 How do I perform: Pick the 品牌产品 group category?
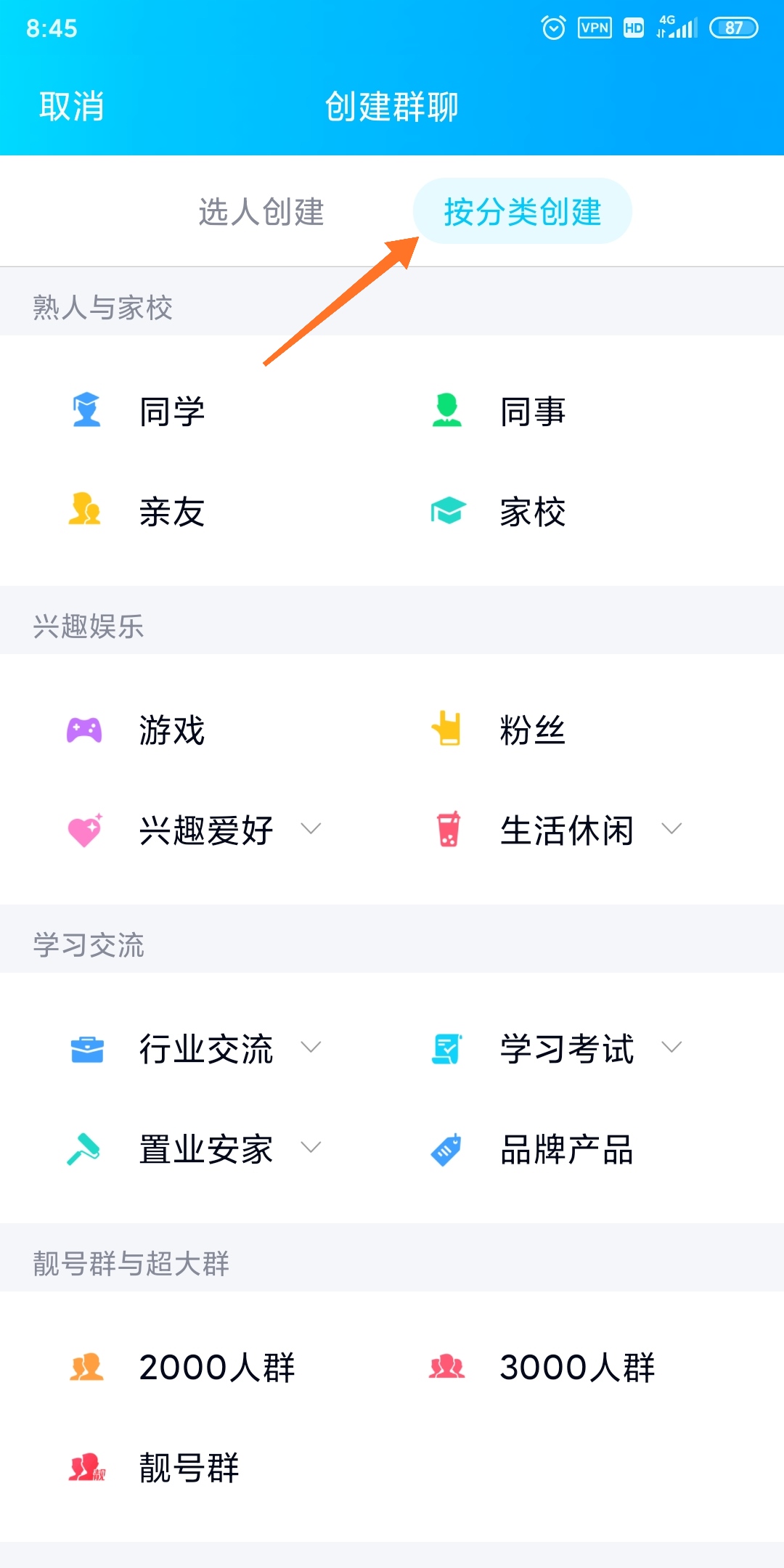tap(566, 1149)
